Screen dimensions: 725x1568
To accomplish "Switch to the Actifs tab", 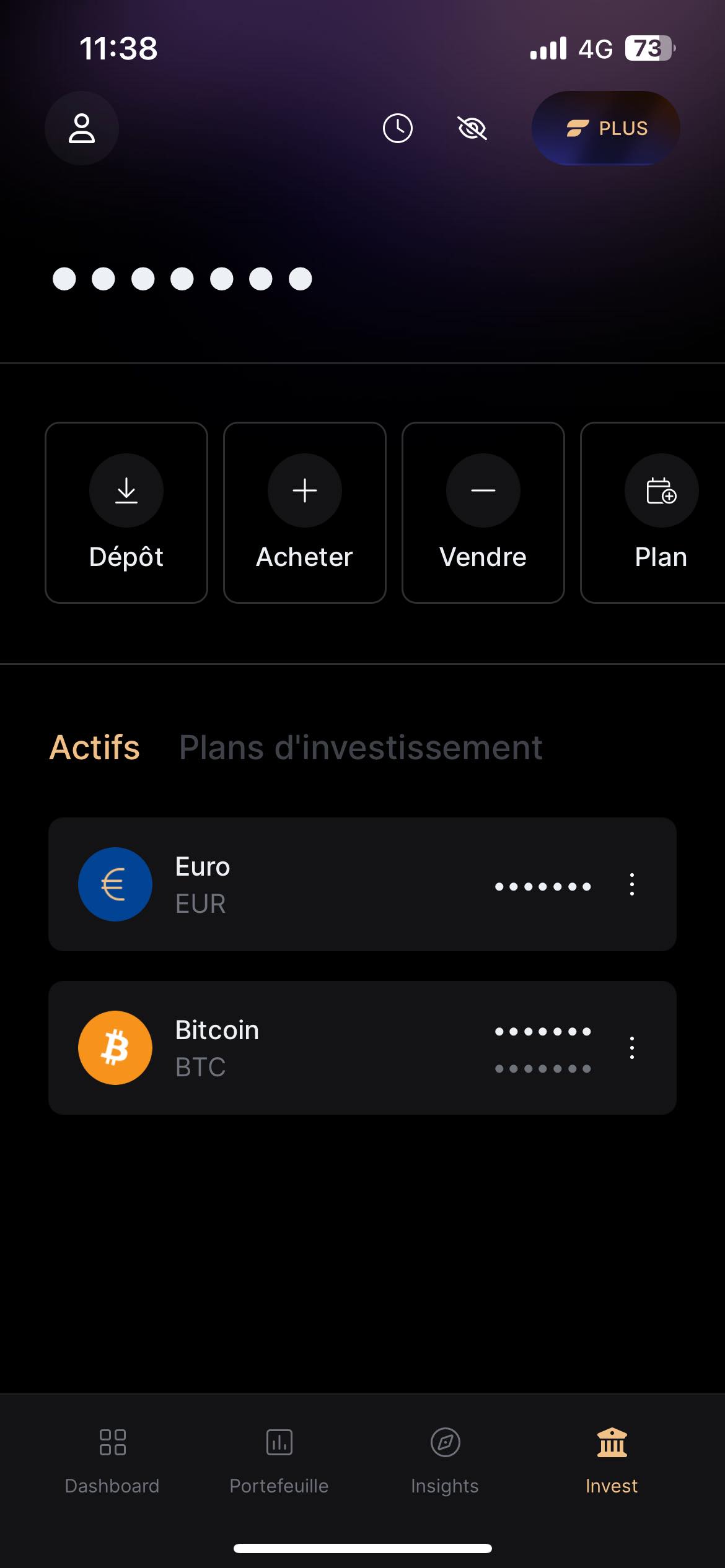I will [95, 747].
